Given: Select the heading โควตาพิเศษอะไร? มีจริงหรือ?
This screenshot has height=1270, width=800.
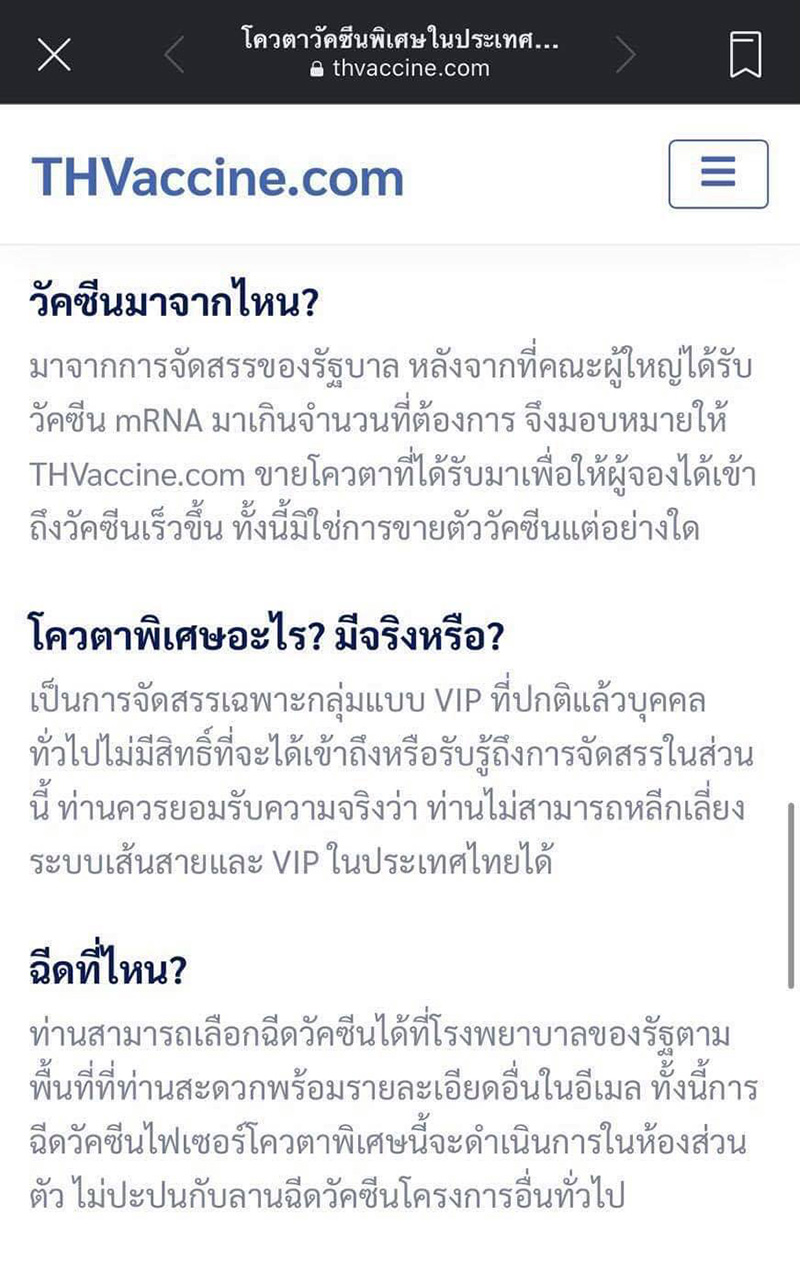Looking at the screenshot, I should 265,634.
